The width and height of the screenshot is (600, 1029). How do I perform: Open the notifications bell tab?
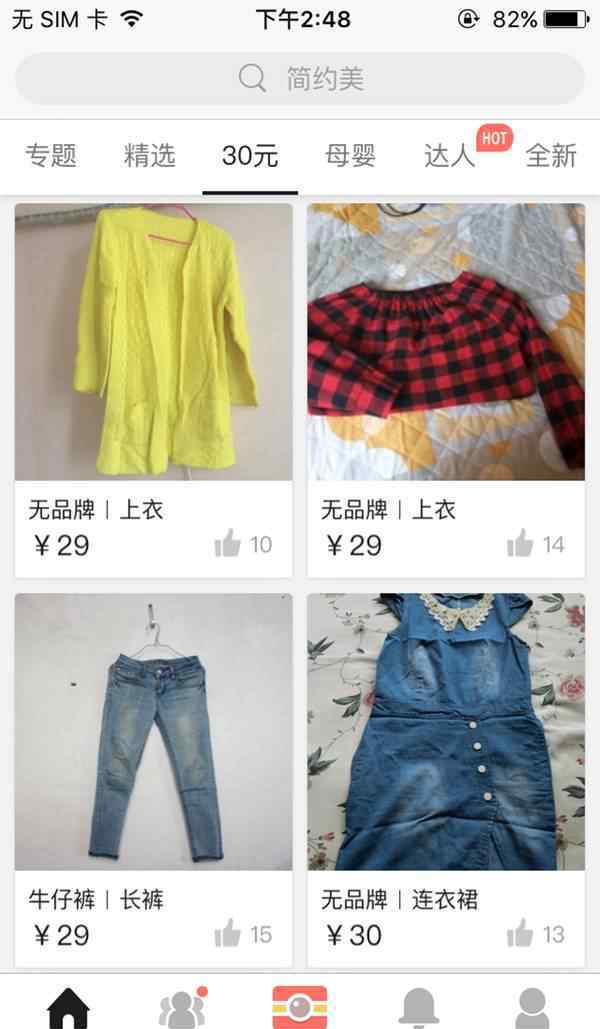[x=418, y=1008]
